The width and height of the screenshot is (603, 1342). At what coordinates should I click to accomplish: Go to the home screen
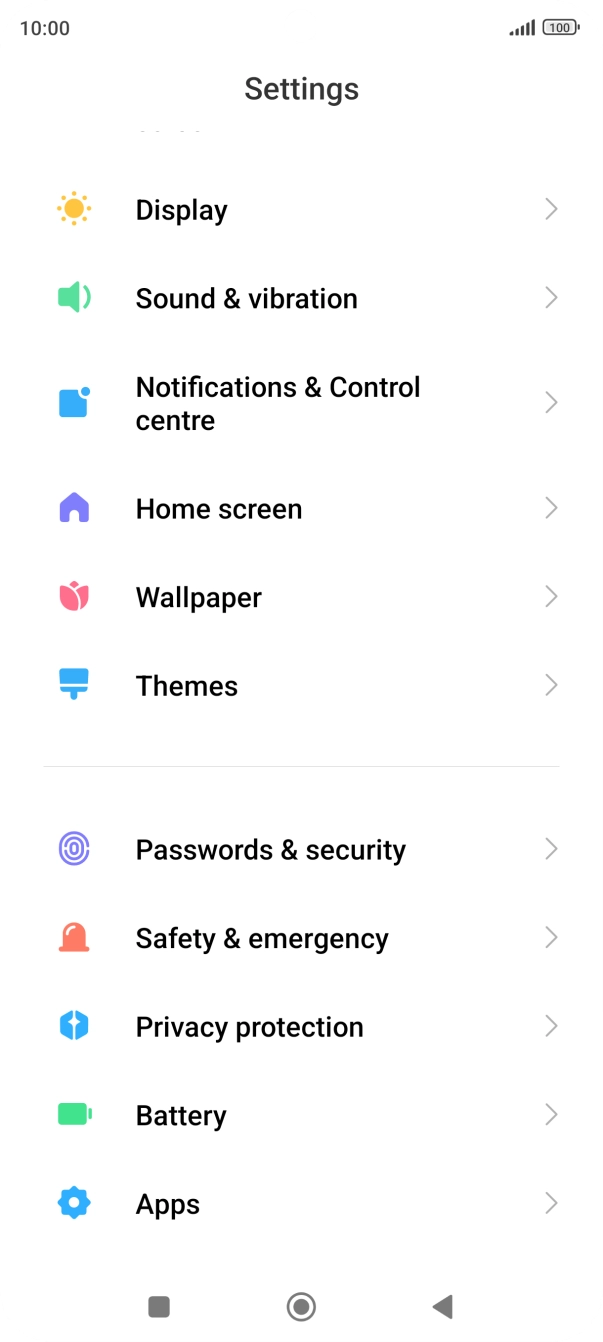301,1306
